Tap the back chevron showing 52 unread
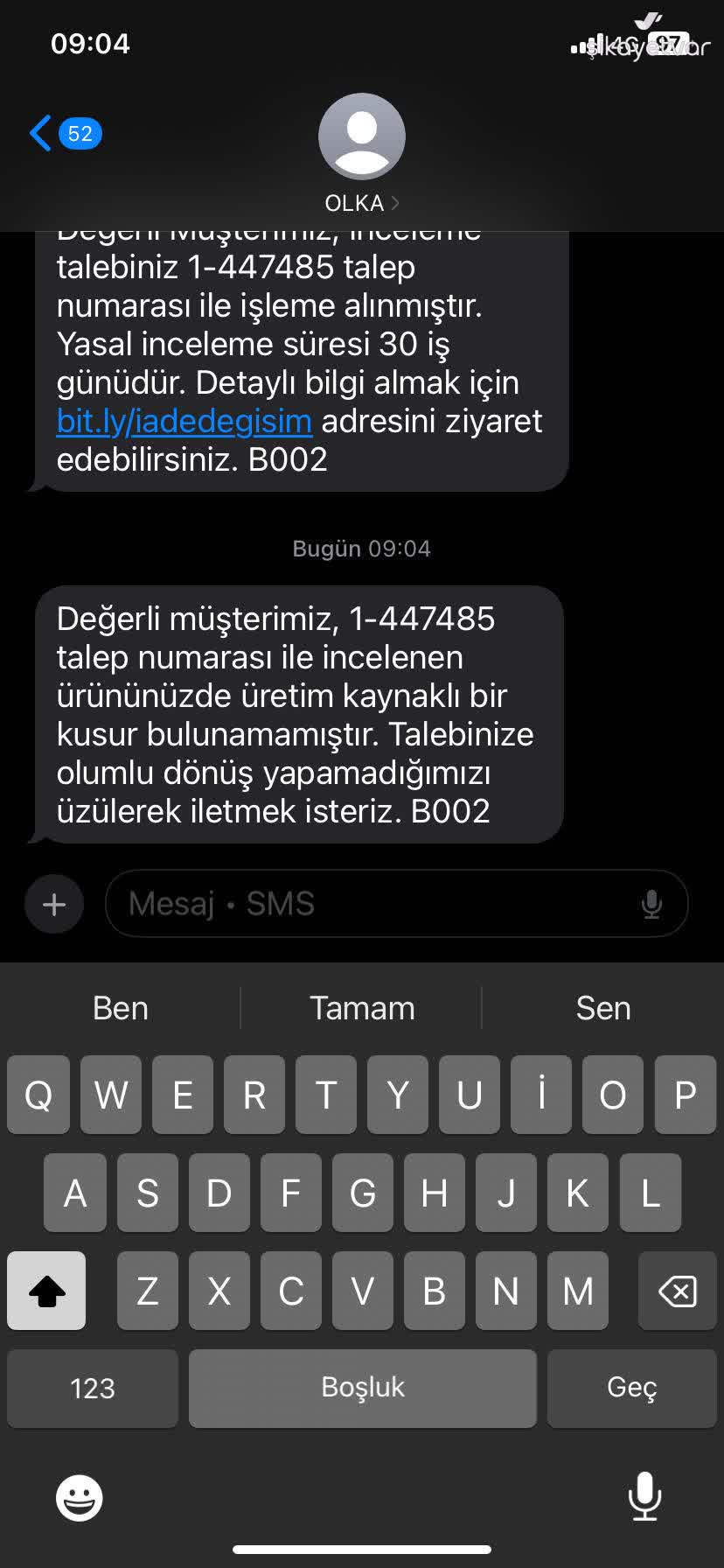 (x=61, y=133)
